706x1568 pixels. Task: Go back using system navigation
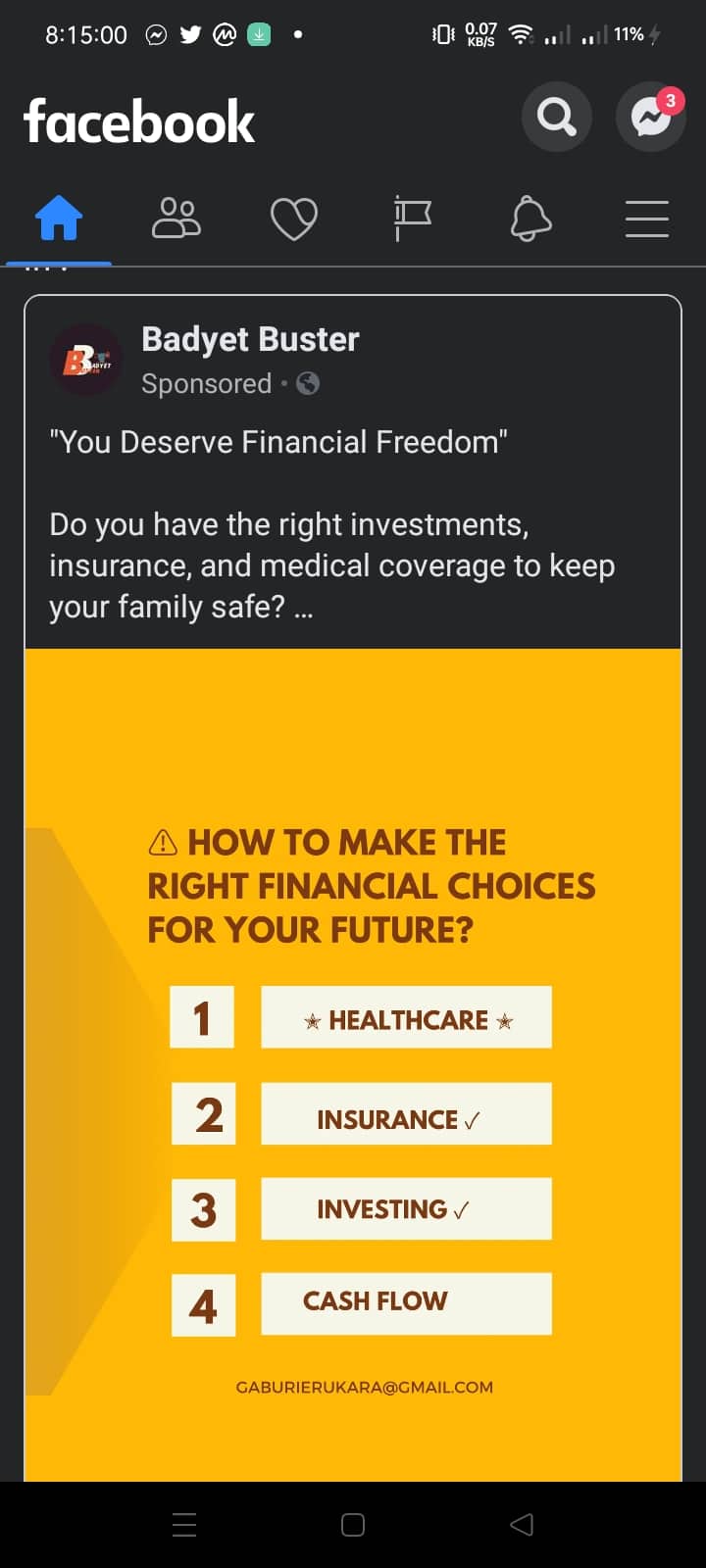click(522, 1524)
